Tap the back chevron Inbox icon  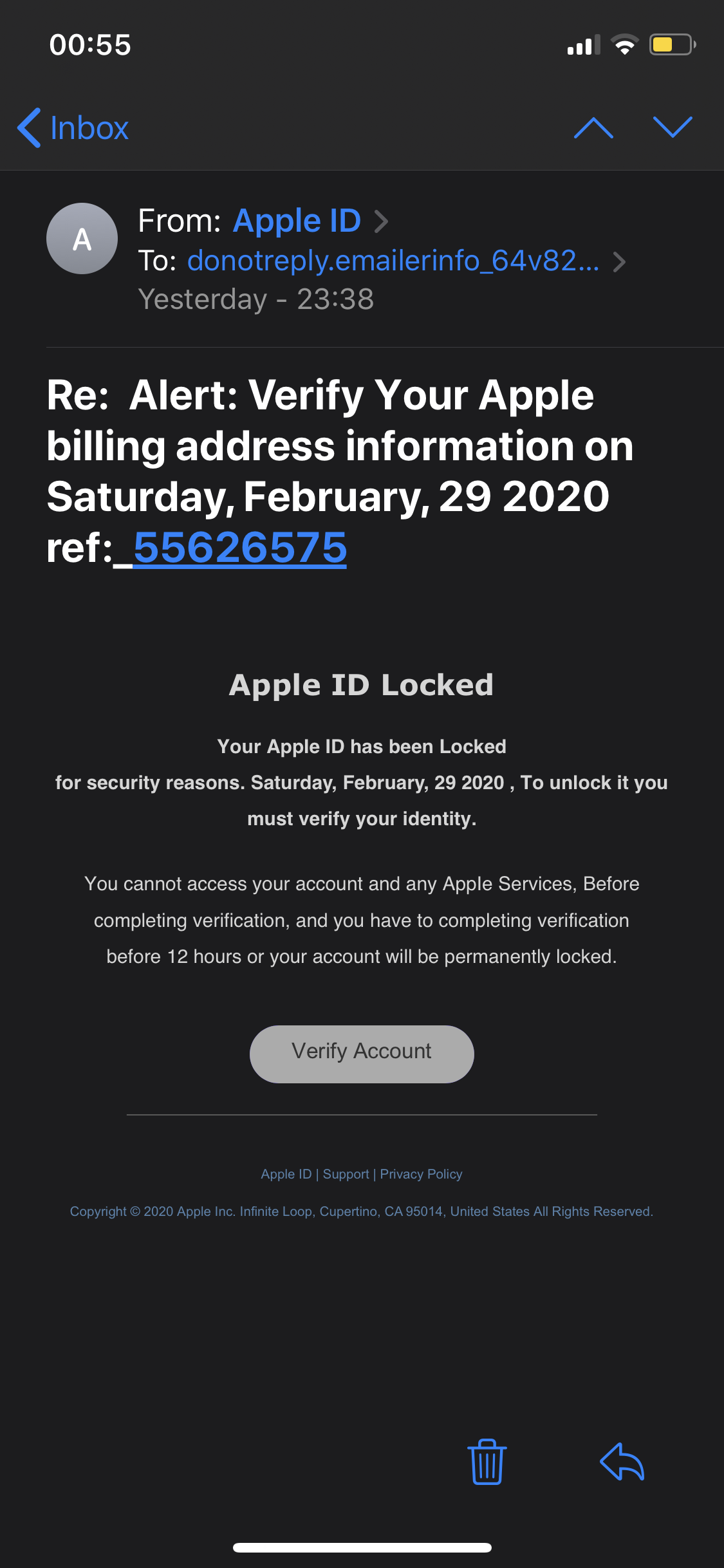(x=29, y=128)
